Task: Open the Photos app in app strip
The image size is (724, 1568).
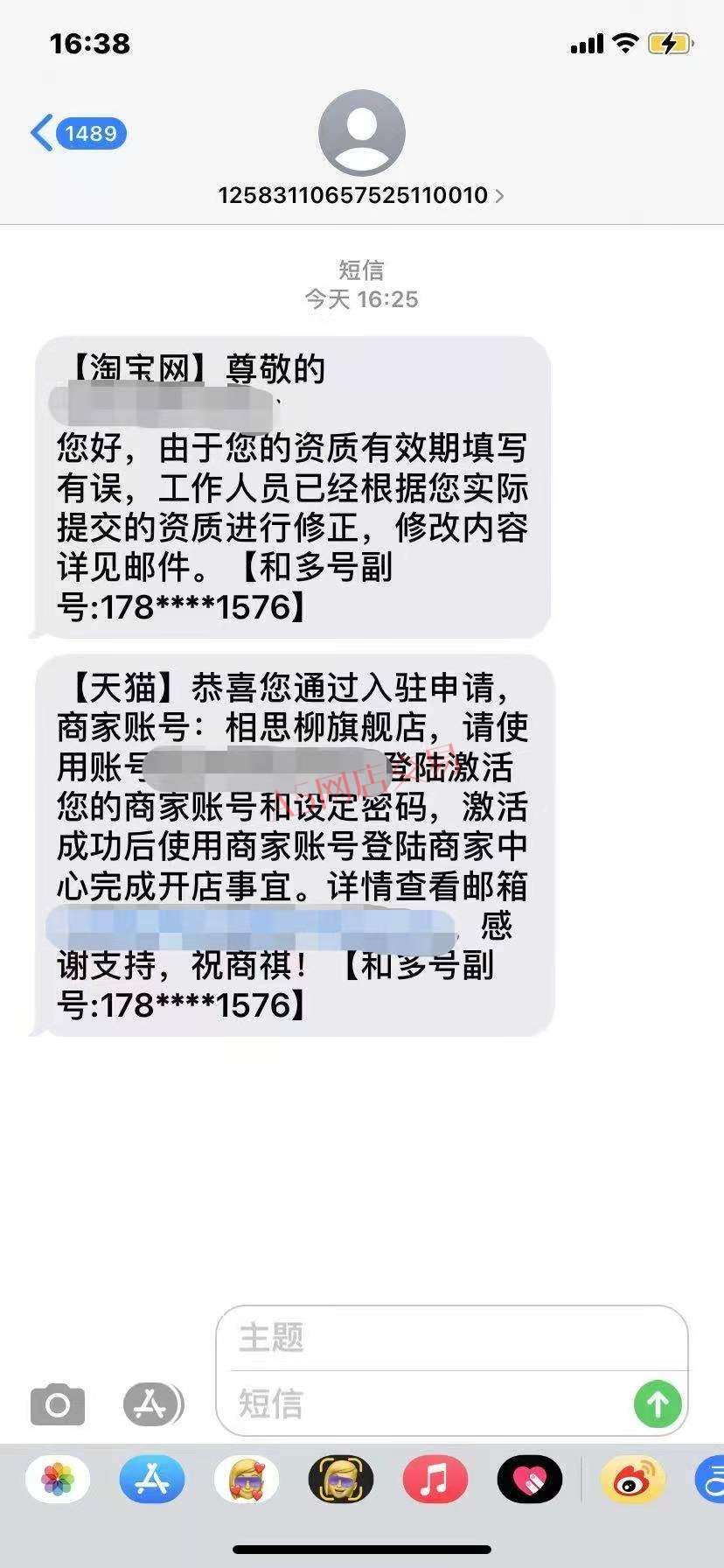Action: point(58,1480)
